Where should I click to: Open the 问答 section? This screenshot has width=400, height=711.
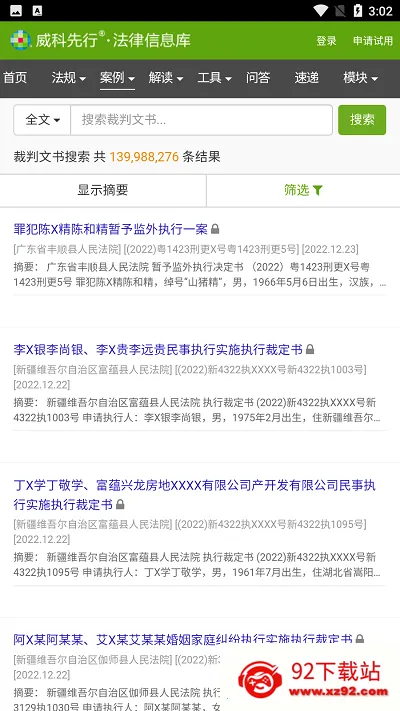258,78
